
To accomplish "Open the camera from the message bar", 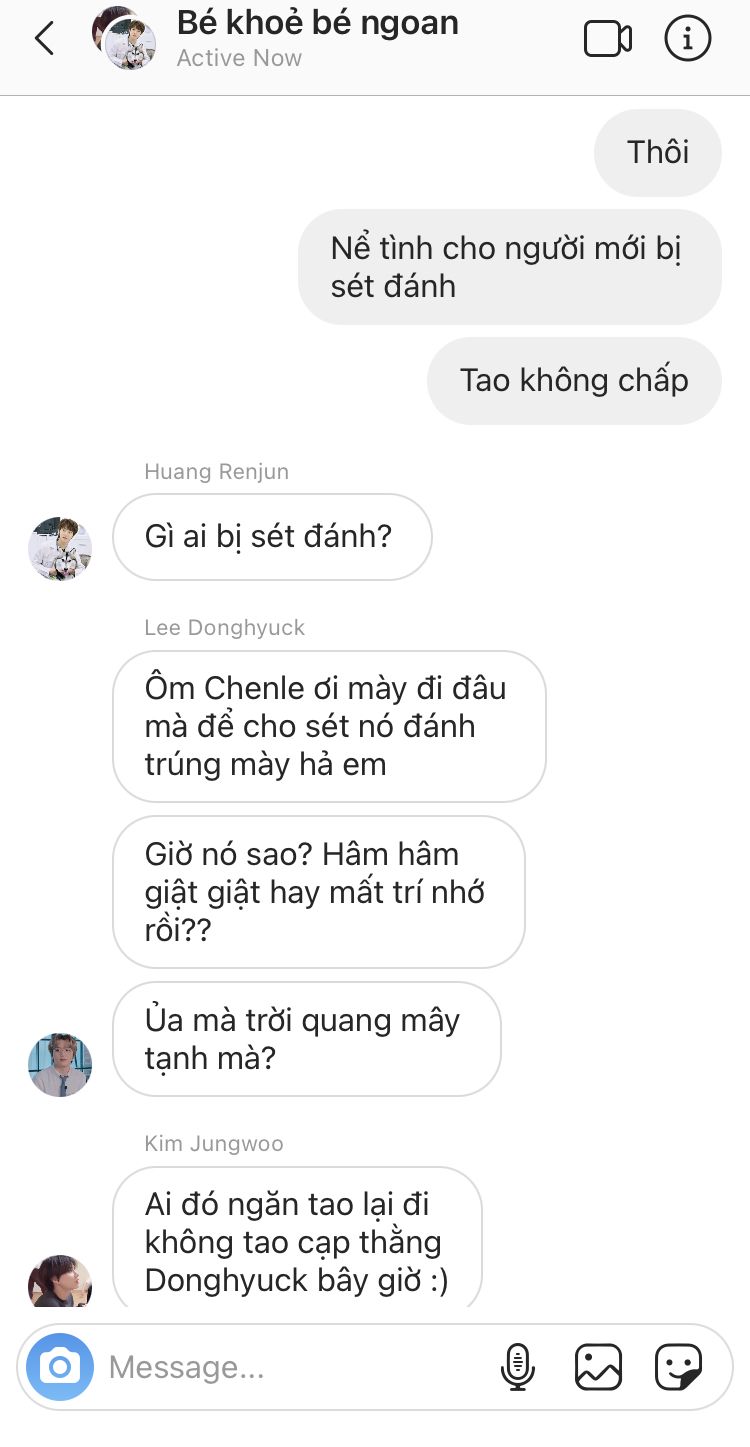I will click(x=60, y=1366).
